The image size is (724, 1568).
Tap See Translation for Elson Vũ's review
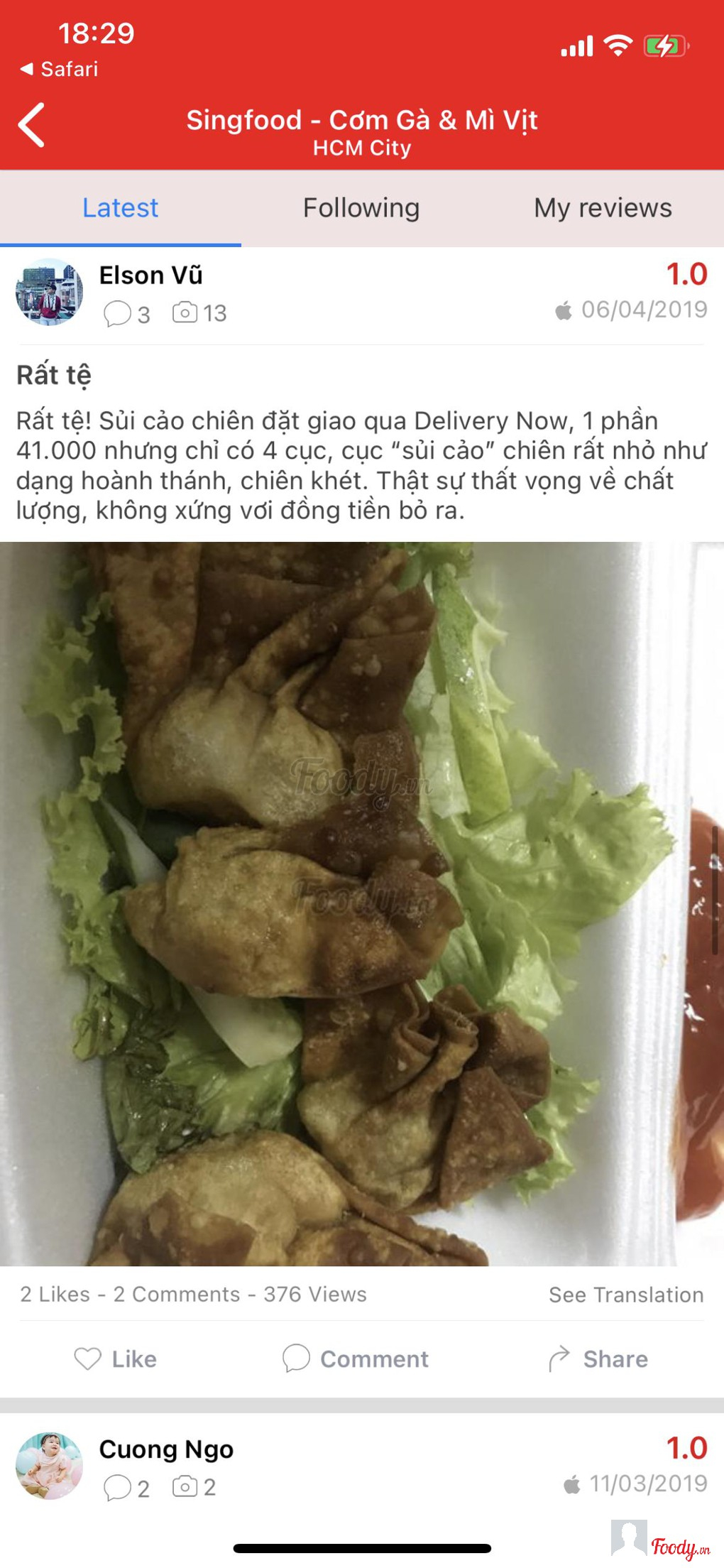coord(625,1295)
